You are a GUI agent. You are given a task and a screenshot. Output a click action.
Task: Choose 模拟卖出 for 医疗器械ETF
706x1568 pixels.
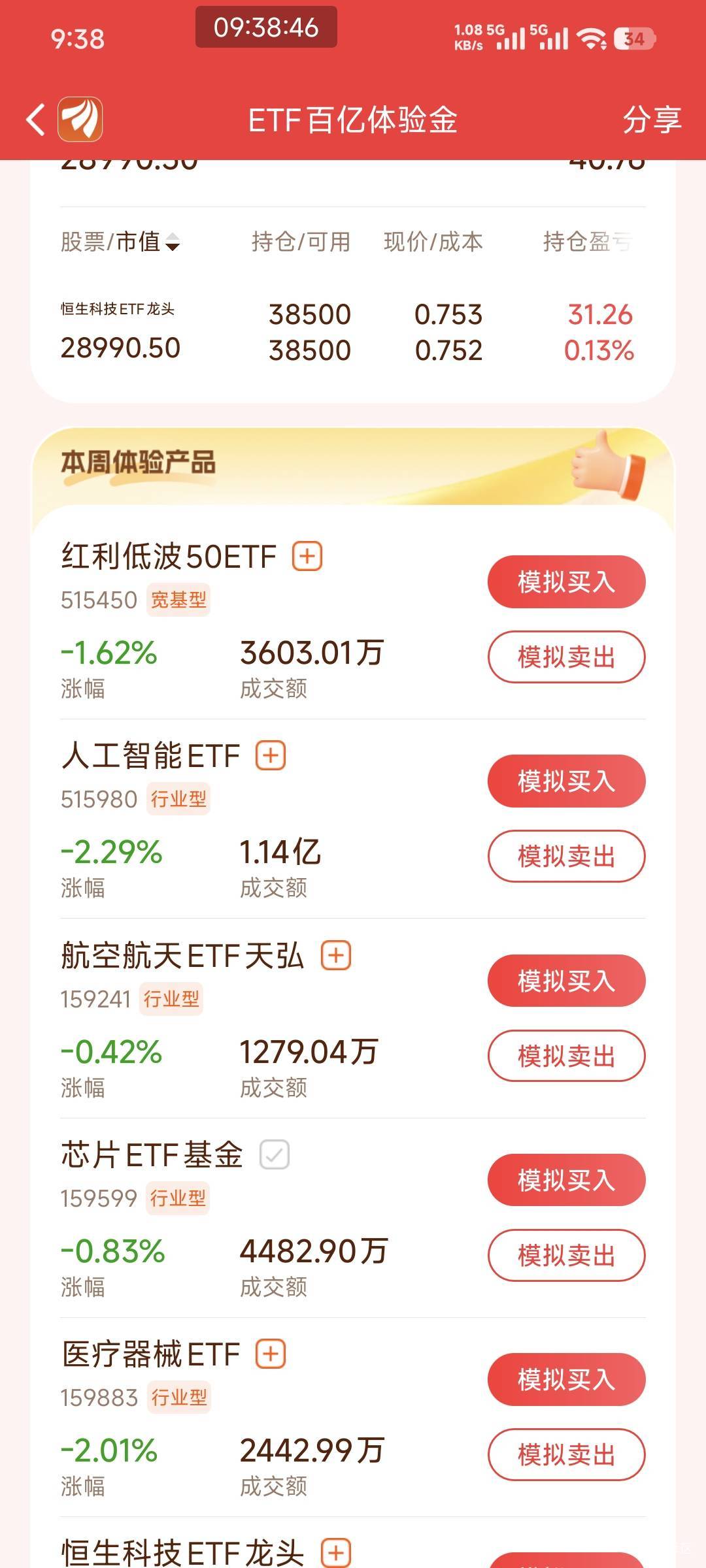pos(566,1454)
